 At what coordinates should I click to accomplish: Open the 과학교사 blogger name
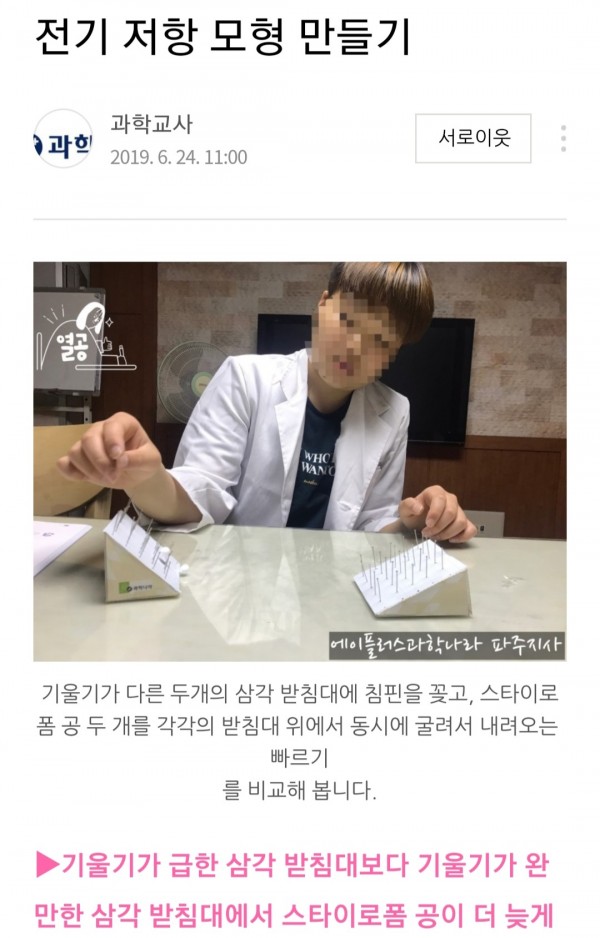tap(151, 125)
